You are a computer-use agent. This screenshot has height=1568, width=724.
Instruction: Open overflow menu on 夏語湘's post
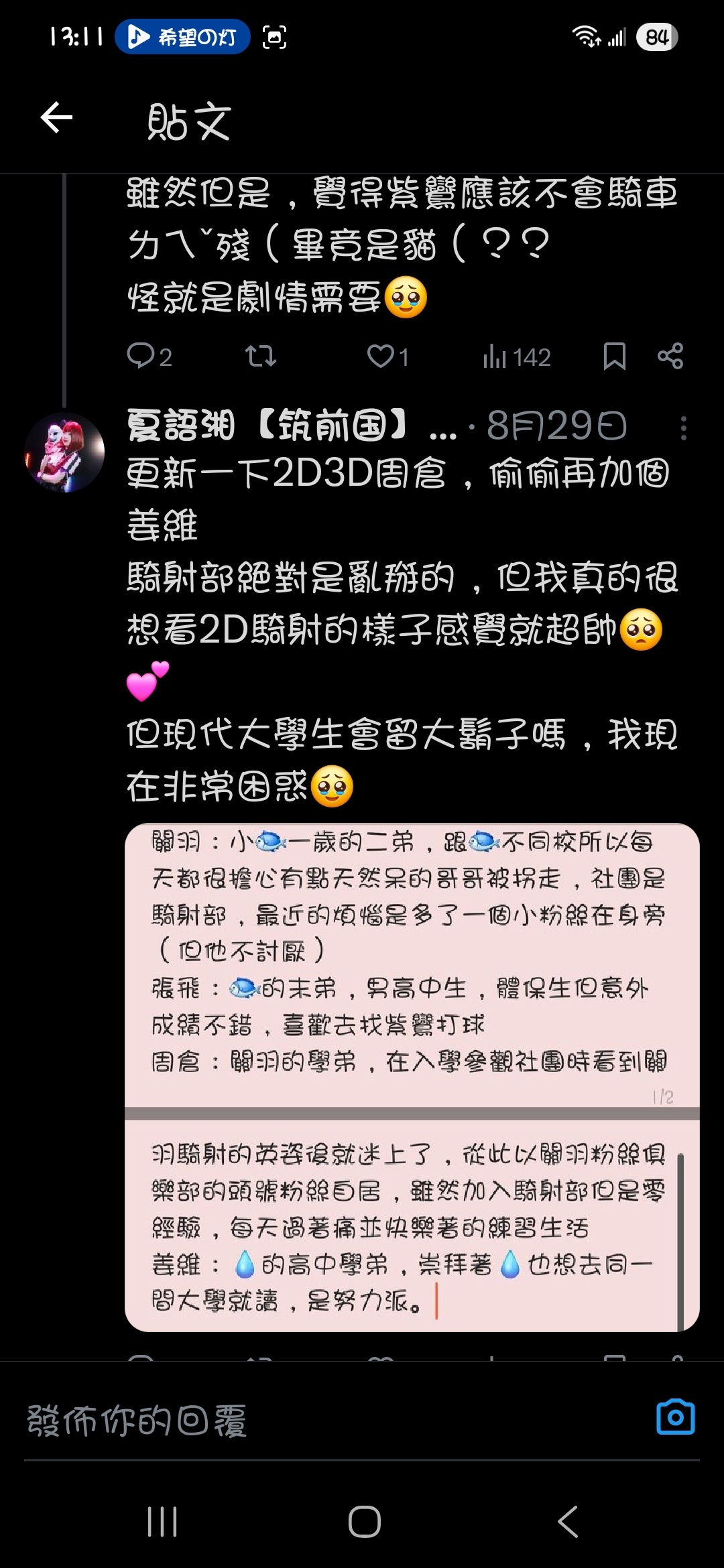tap(683, 428)
